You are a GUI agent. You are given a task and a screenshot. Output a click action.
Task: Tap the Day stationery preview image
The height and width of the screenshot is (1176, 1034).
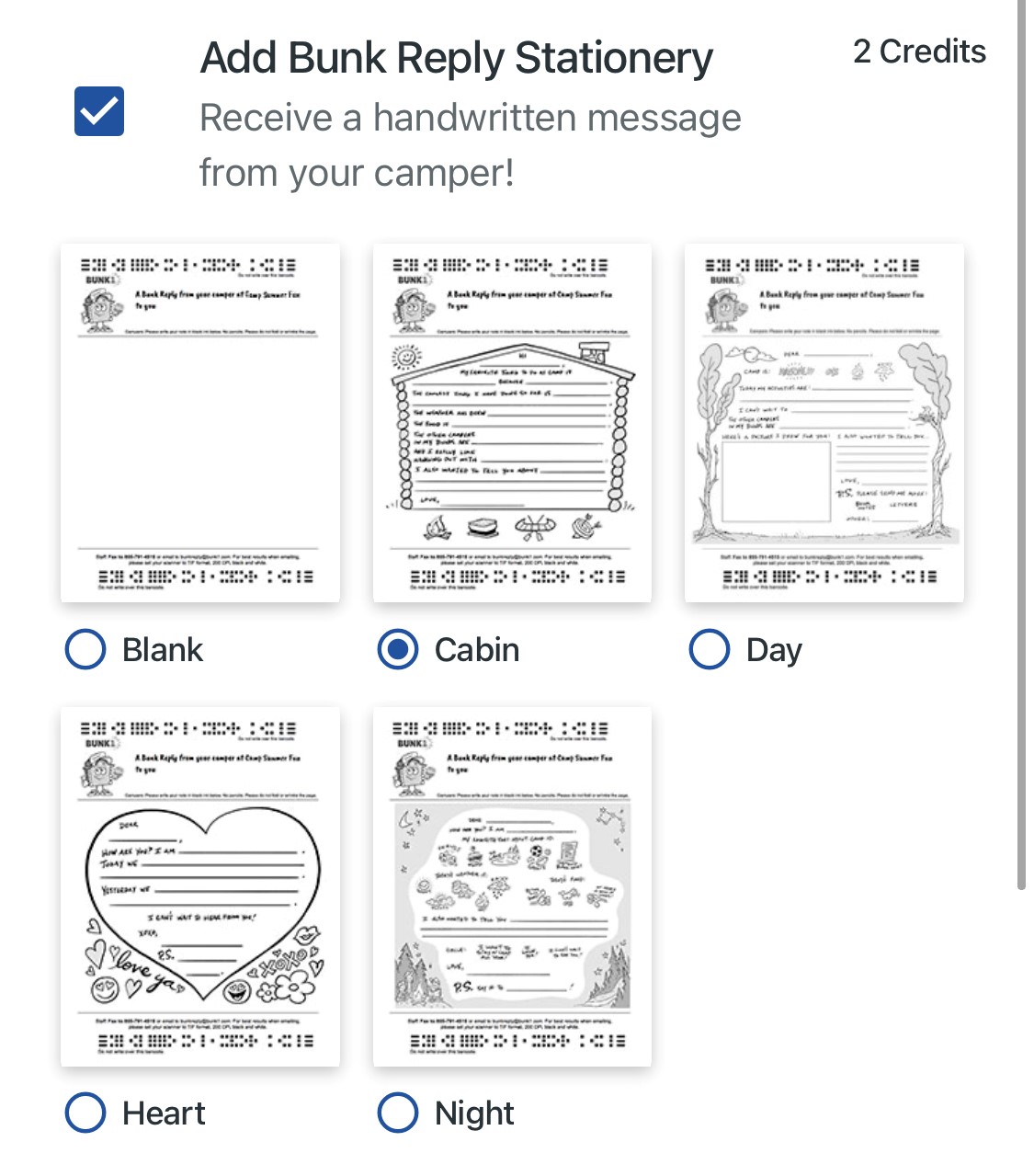pyautogui.click(x=824, y=423)
